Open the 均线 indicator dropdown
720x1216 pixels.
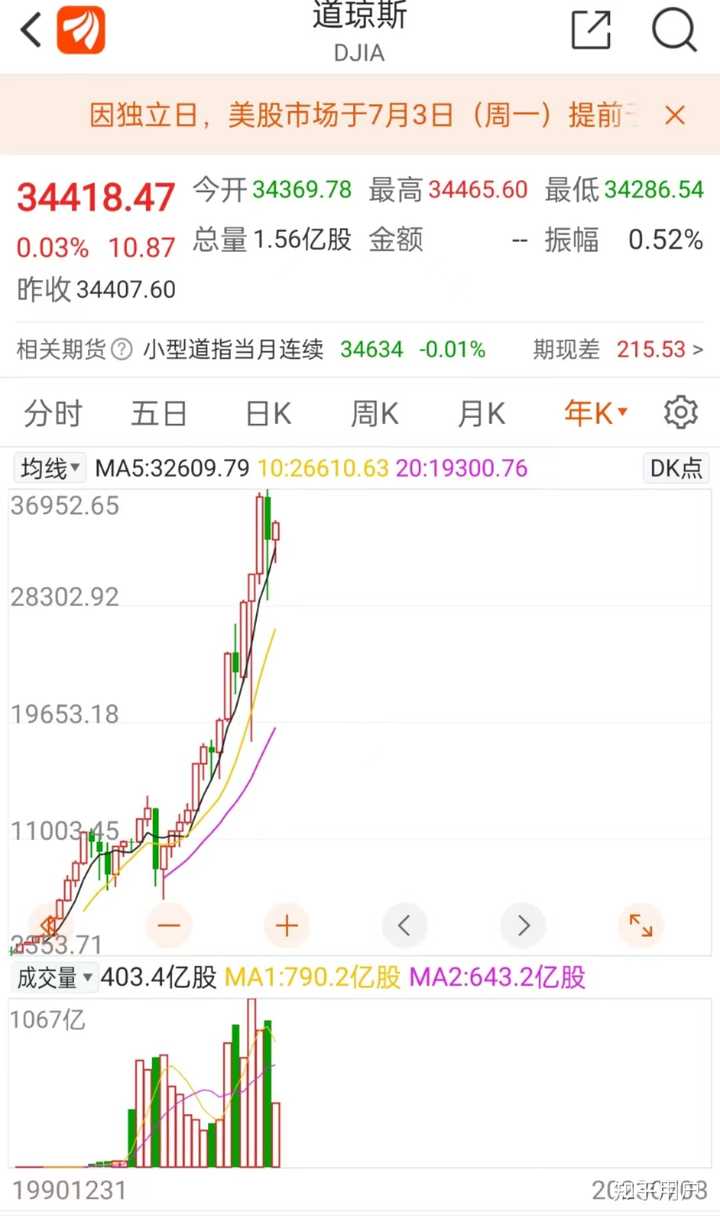pyautogui.click(x=48, y=468)
